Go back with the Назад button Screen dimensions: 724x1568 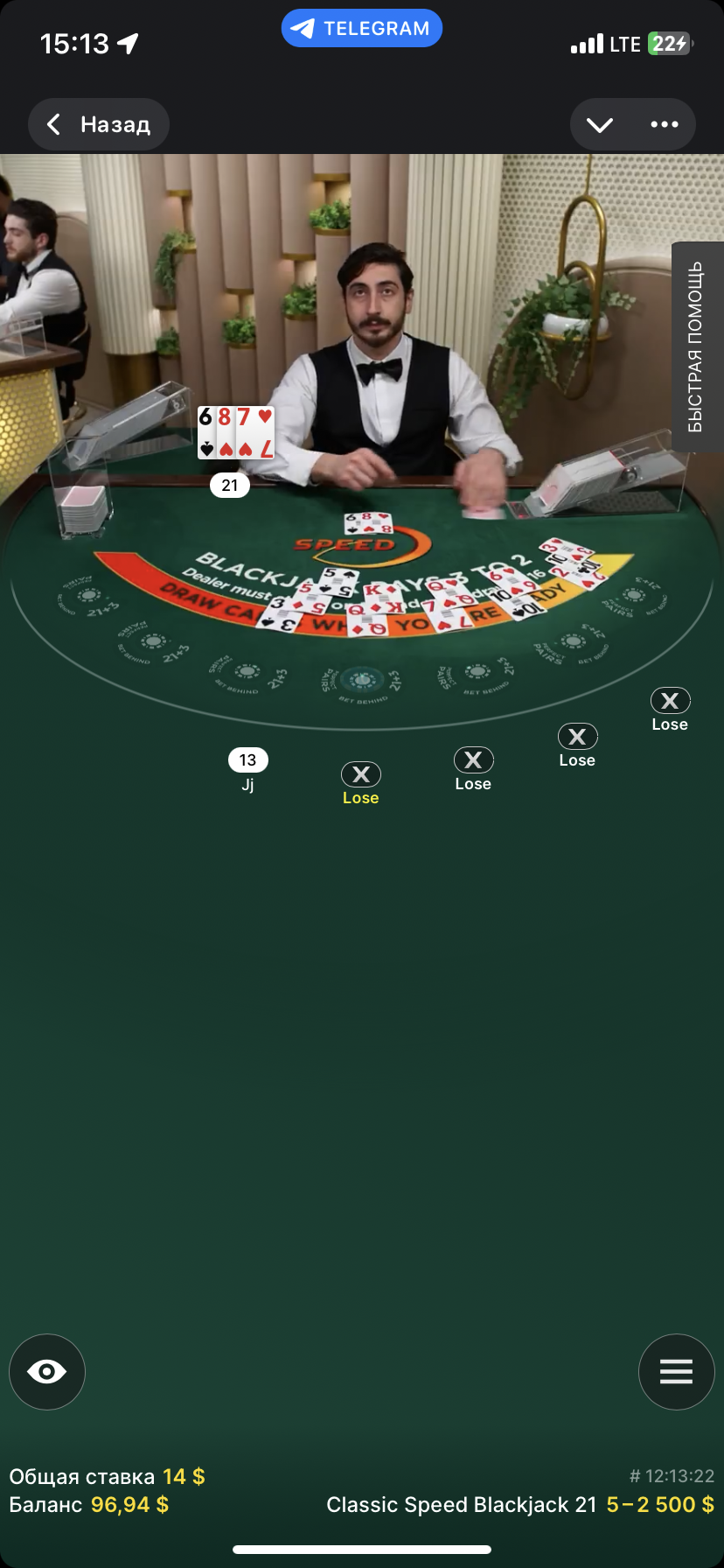pos(98,124)
